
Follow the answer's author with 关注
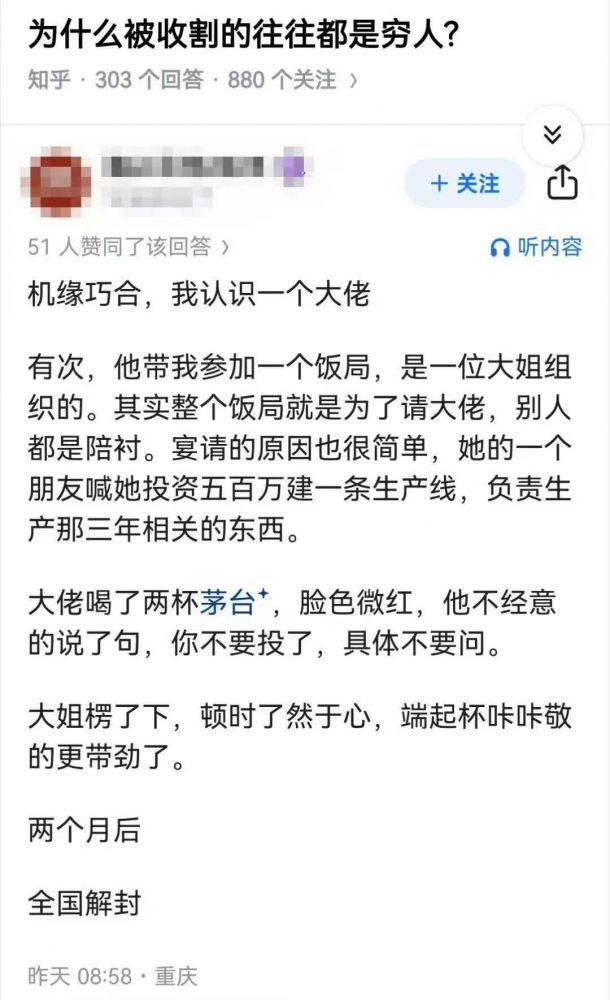point(464,184)
